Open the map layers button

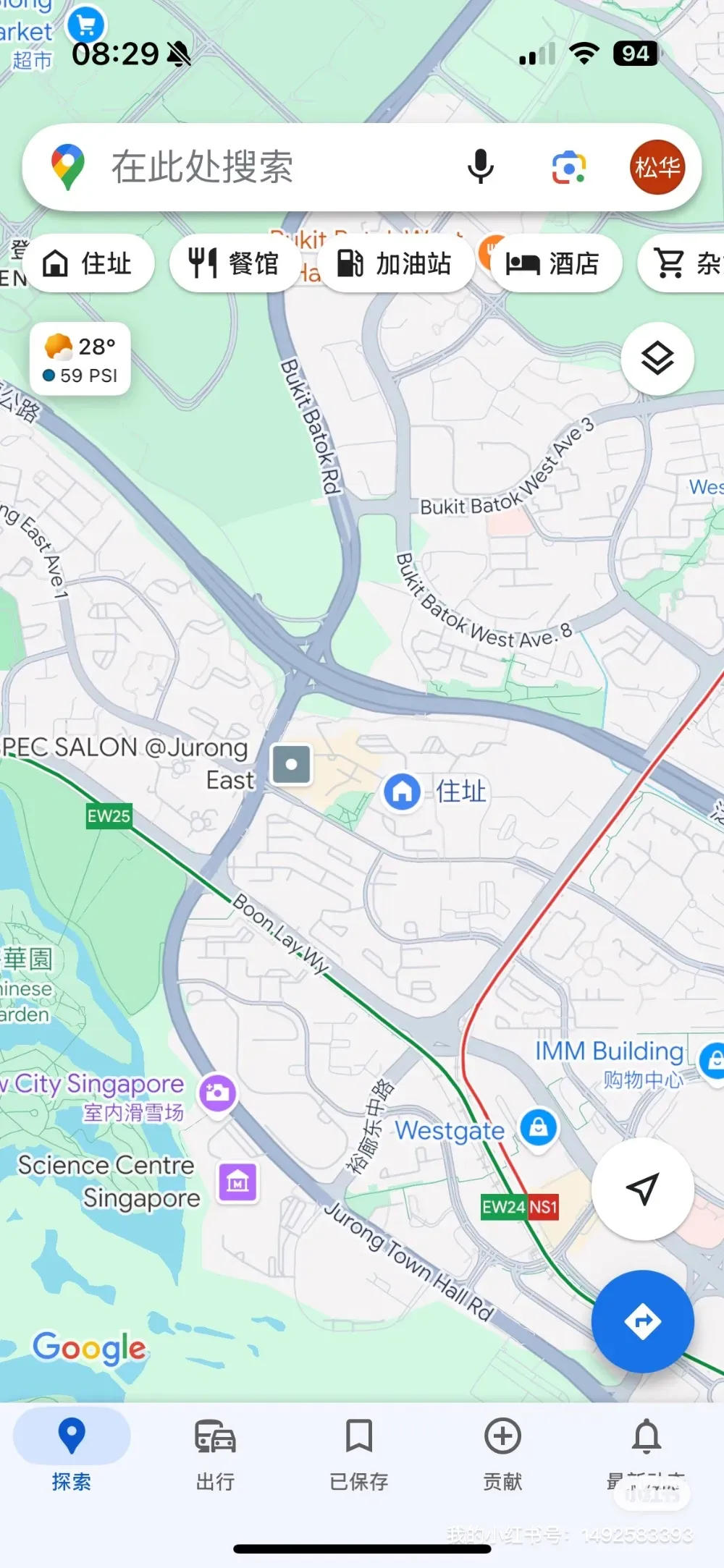pos(657,358)
